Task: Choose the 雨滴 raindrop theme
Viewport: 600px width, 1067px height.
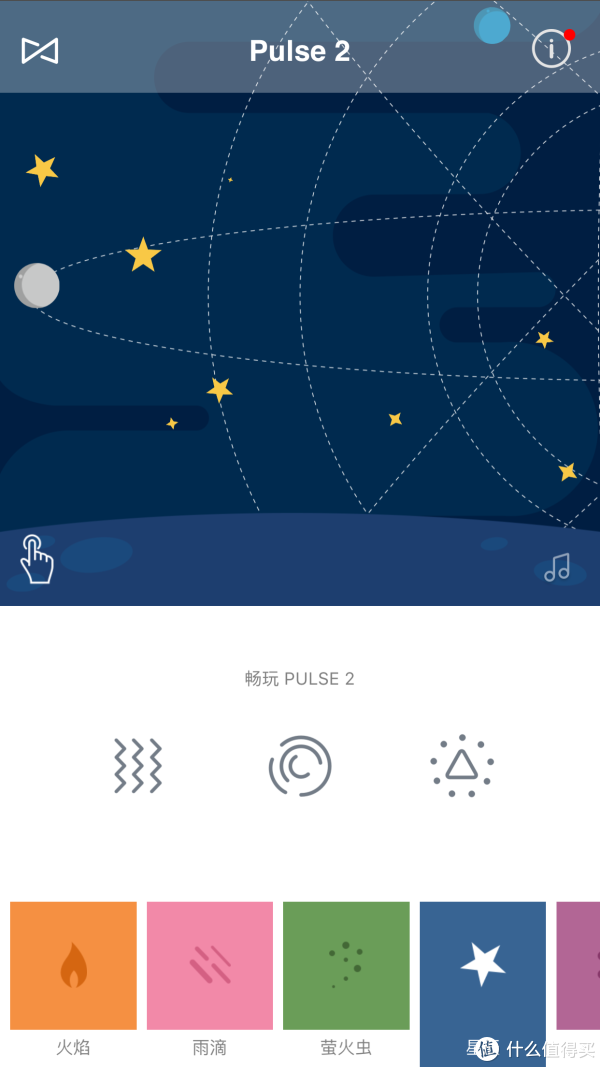Action: (x=210, y=966)
